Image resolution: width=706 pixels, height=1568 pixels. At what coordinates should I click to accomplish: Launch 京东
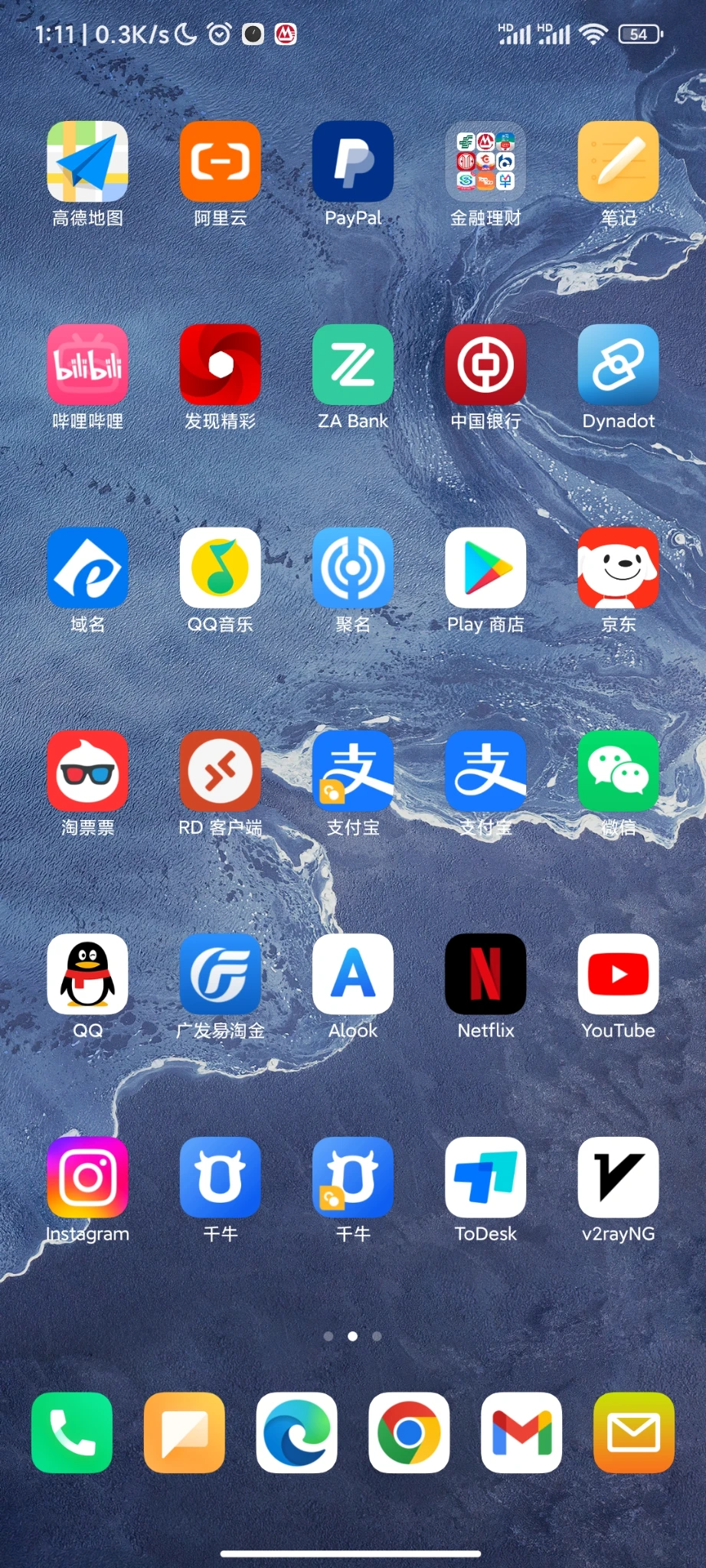coord(618,567)
